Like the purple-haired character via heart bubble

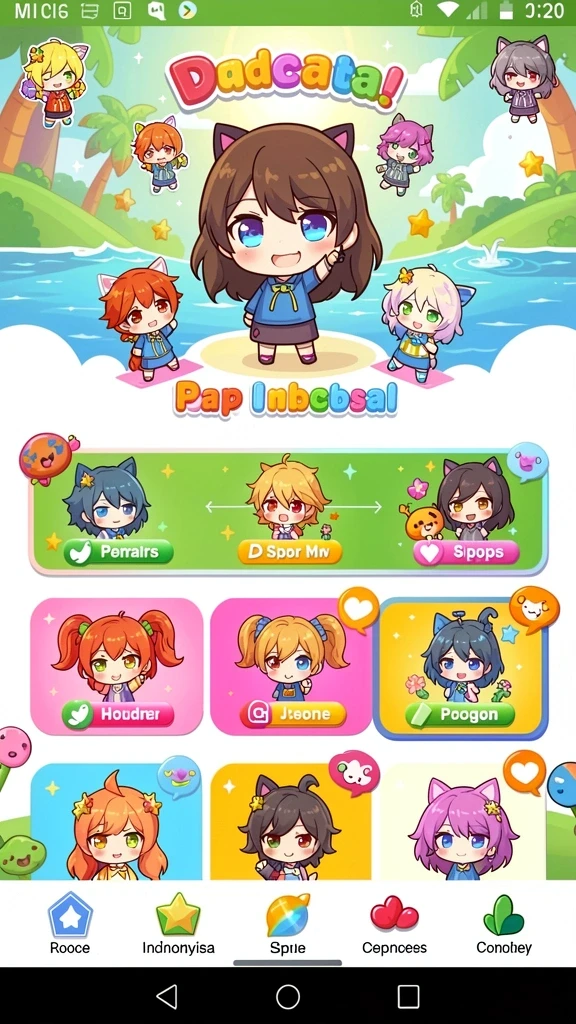tap(524, 773)
